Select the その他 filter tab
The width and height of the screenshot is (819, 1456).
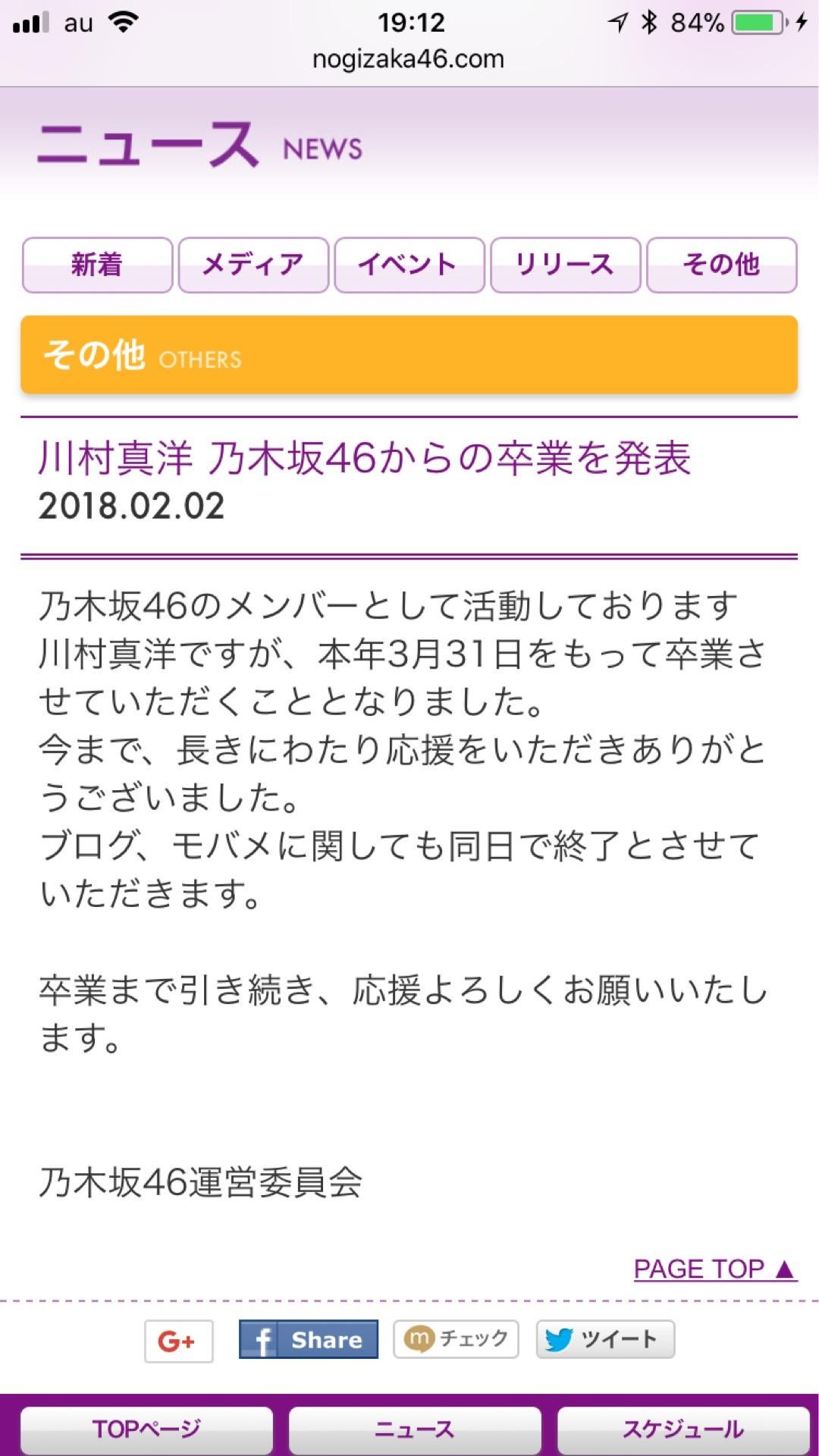721,264
